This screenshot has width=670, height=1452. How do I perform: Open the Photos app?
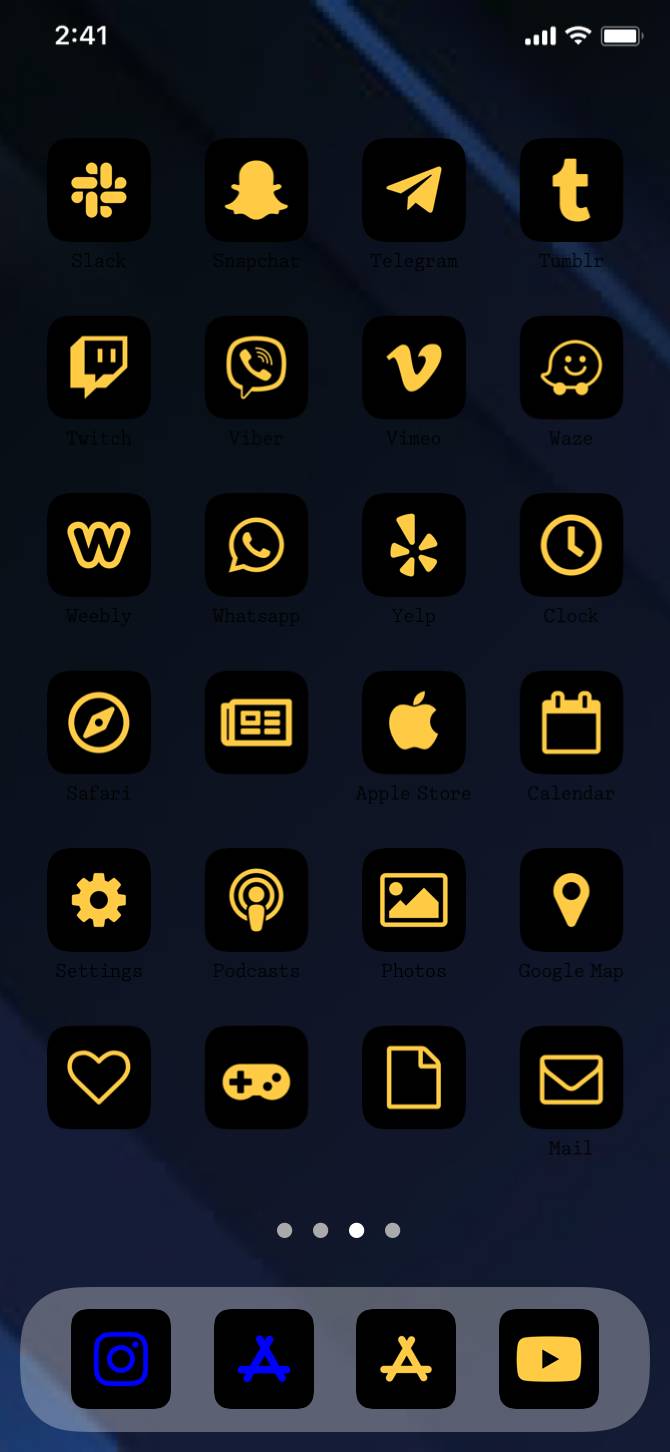[414, 900]
